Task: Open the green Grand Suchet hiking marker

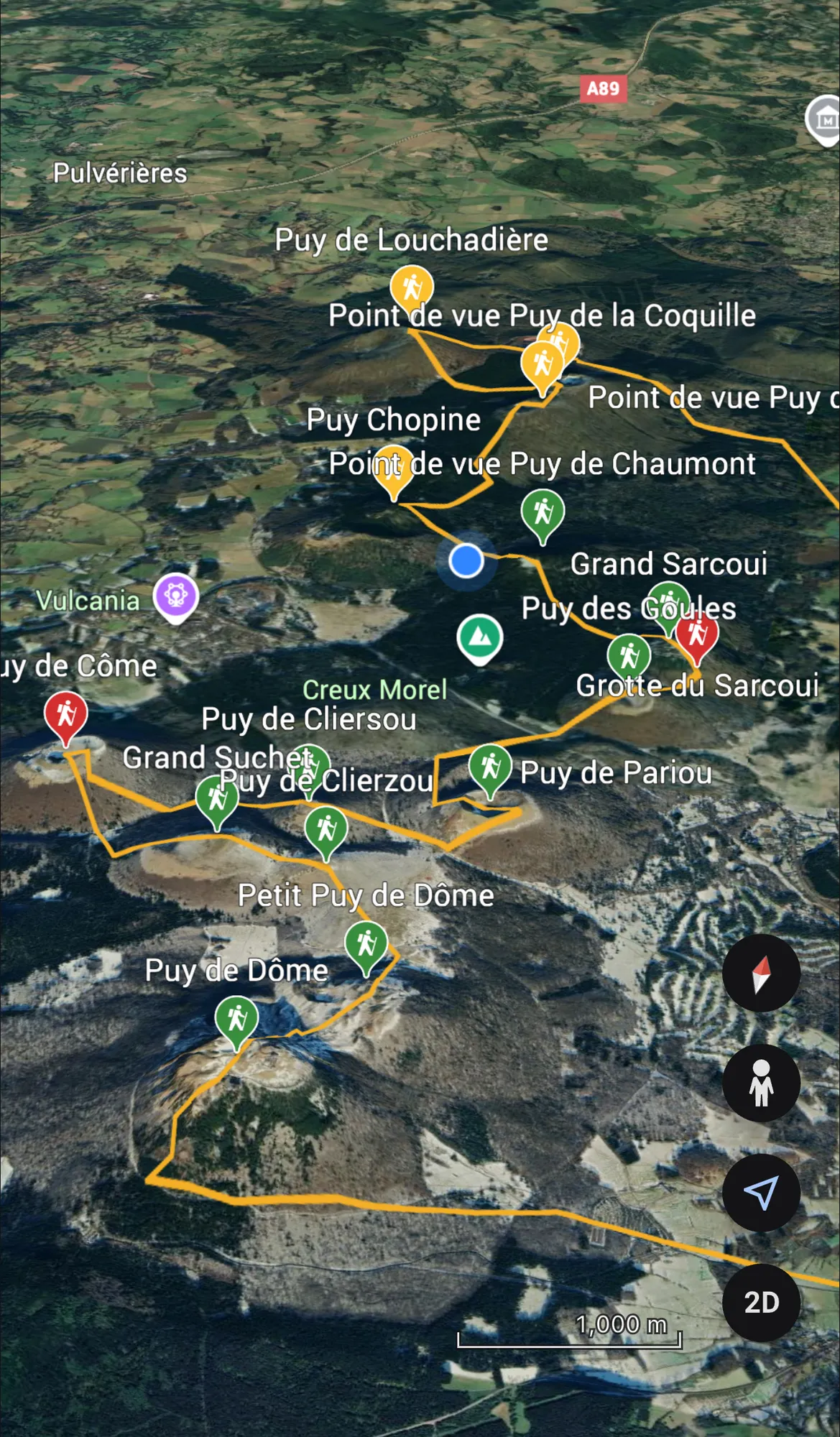Action: [x=217, y=799]
